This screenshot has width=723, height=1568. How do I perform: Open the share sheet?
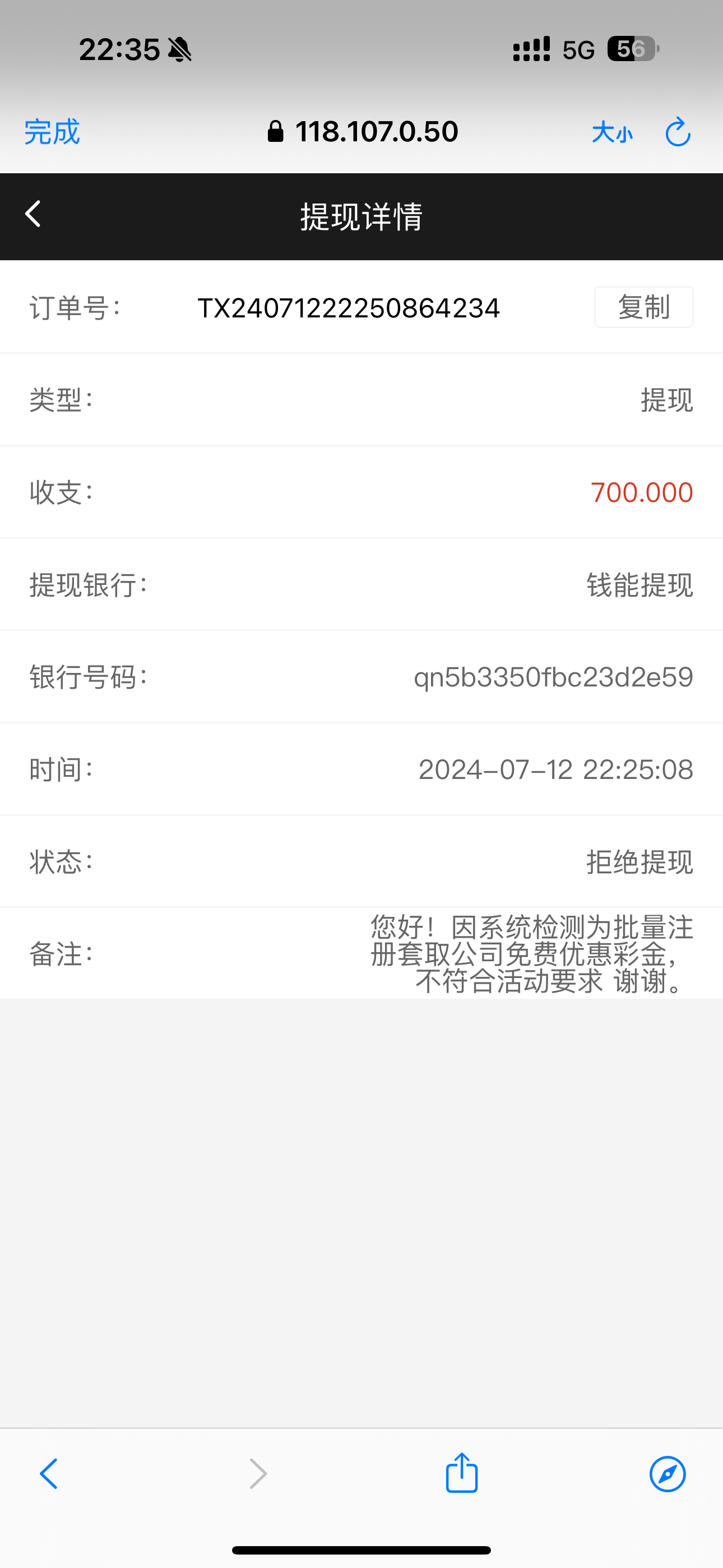click(x=461, y=1473)
